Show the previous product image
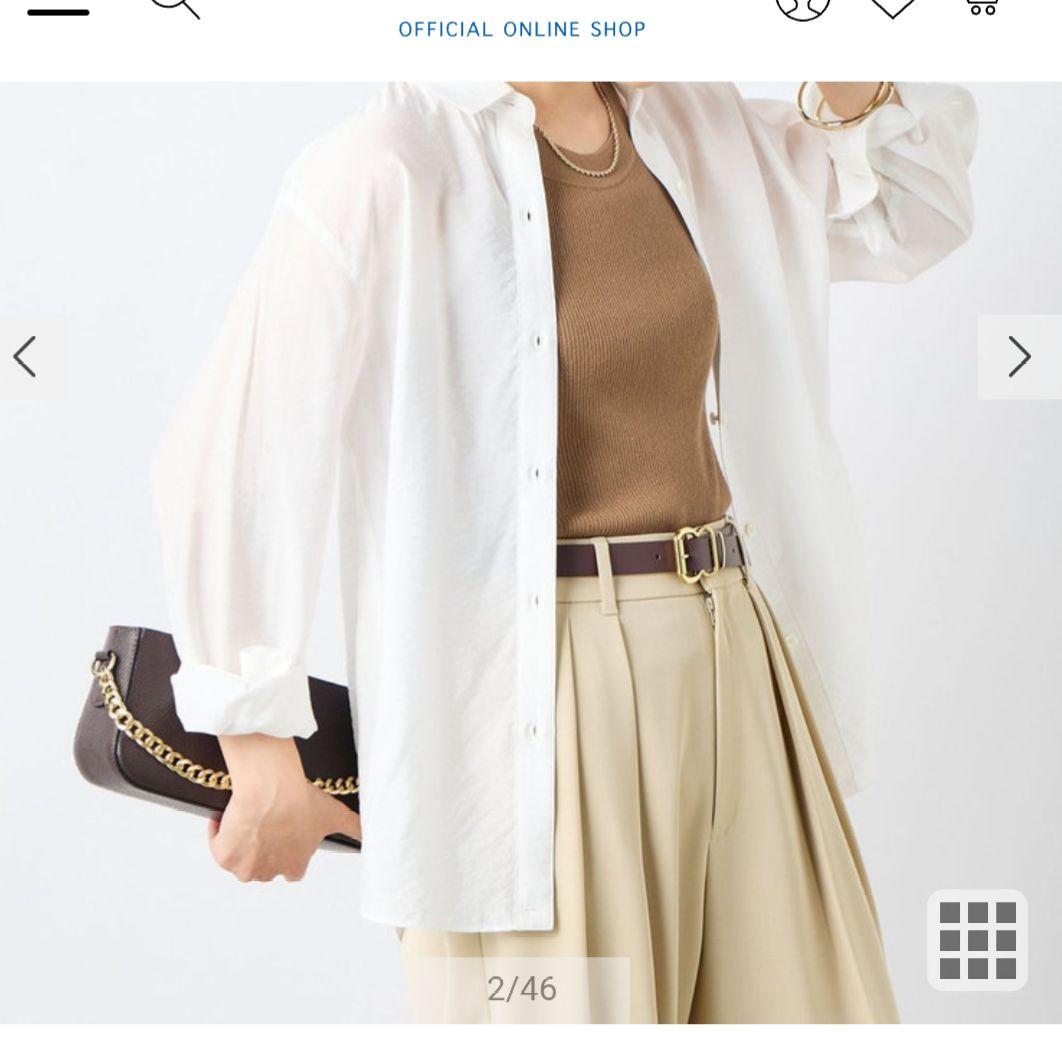The image size is (1062, 1062). (27, 356)
